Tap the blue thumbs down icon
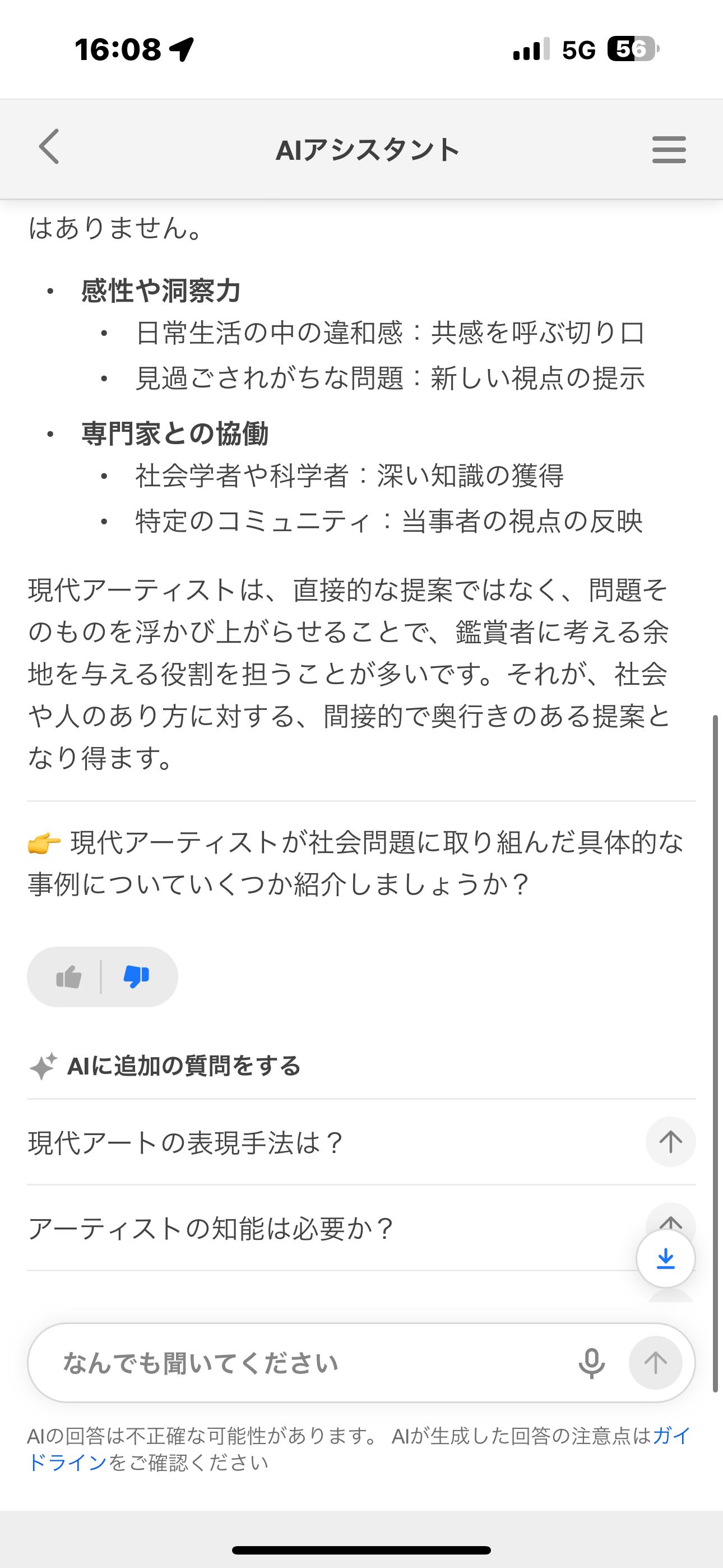 click(x=136, y=977)
